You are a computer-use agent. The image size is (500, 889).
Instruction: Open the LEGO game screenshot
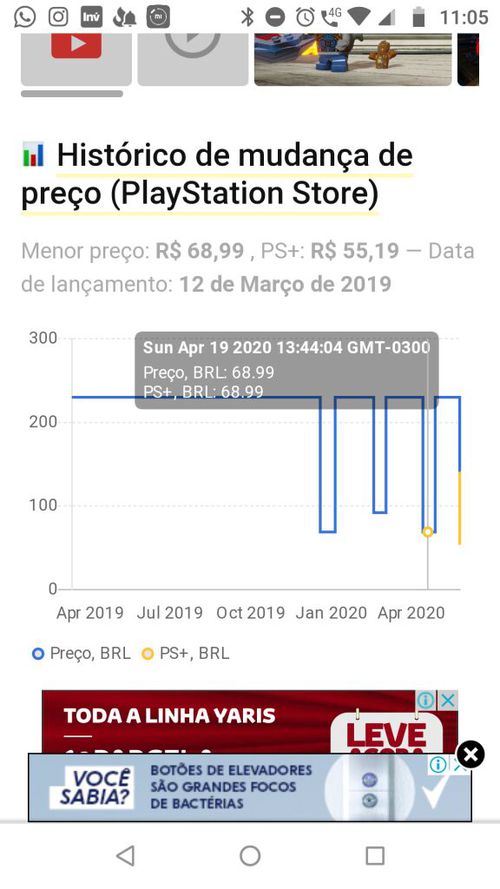point(353,59)
